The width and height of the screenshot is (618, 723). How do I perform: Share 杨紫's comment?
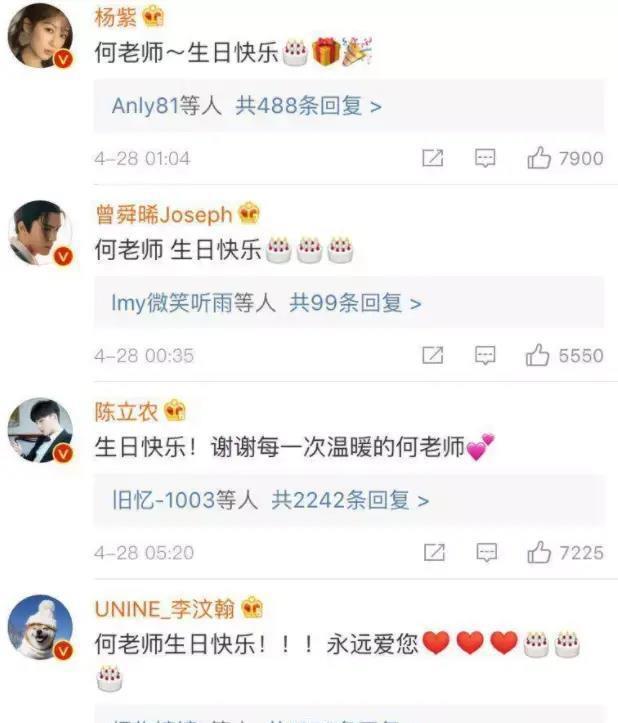432,158
